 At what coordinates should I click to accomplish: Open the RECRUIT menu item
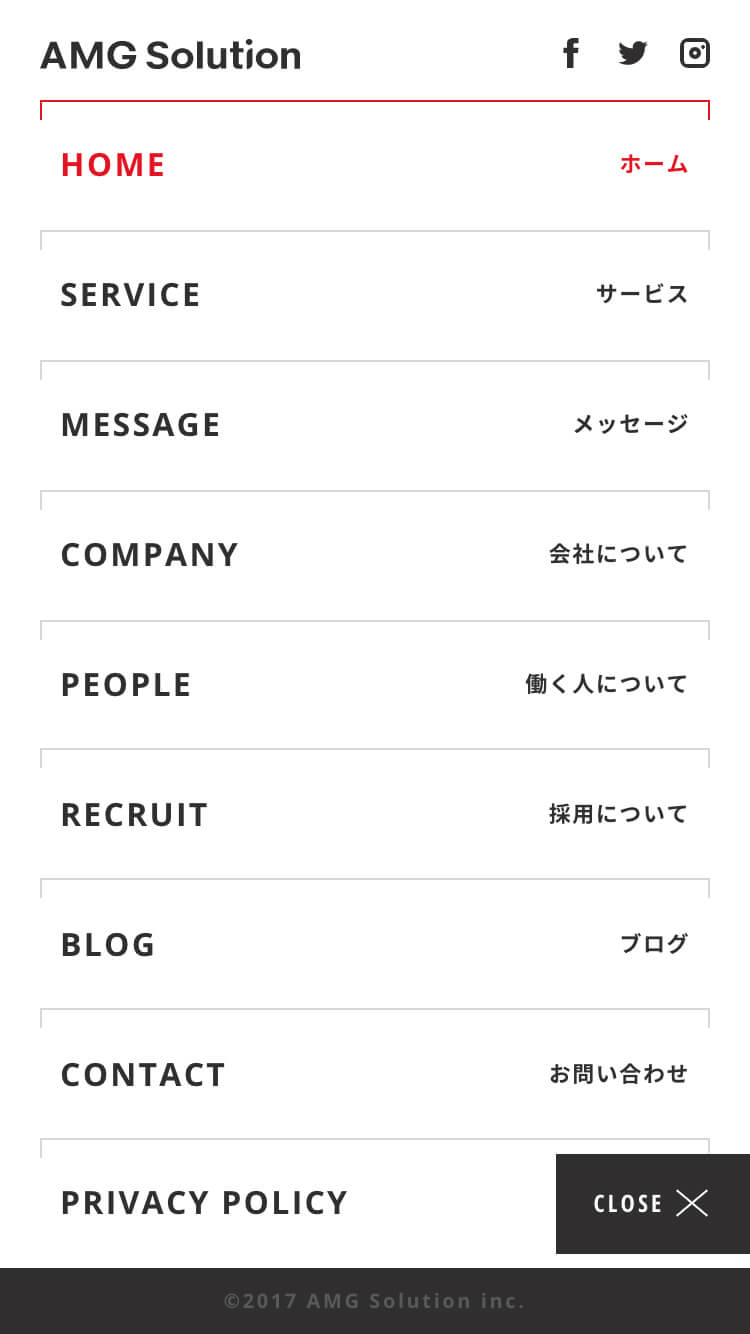[x=375, y=814]
